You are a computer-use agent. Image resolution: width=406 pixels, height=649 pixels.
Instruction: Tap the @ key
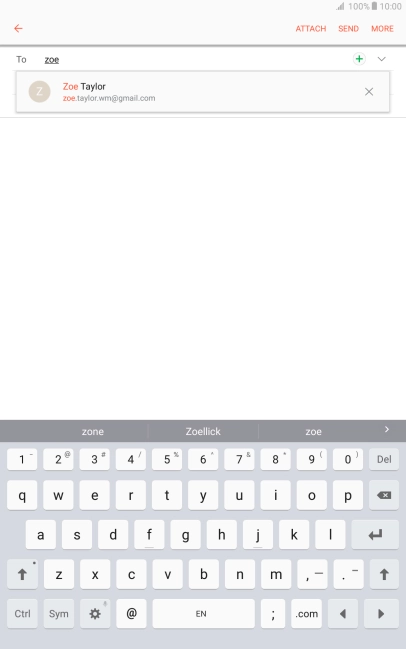[131, 613]
